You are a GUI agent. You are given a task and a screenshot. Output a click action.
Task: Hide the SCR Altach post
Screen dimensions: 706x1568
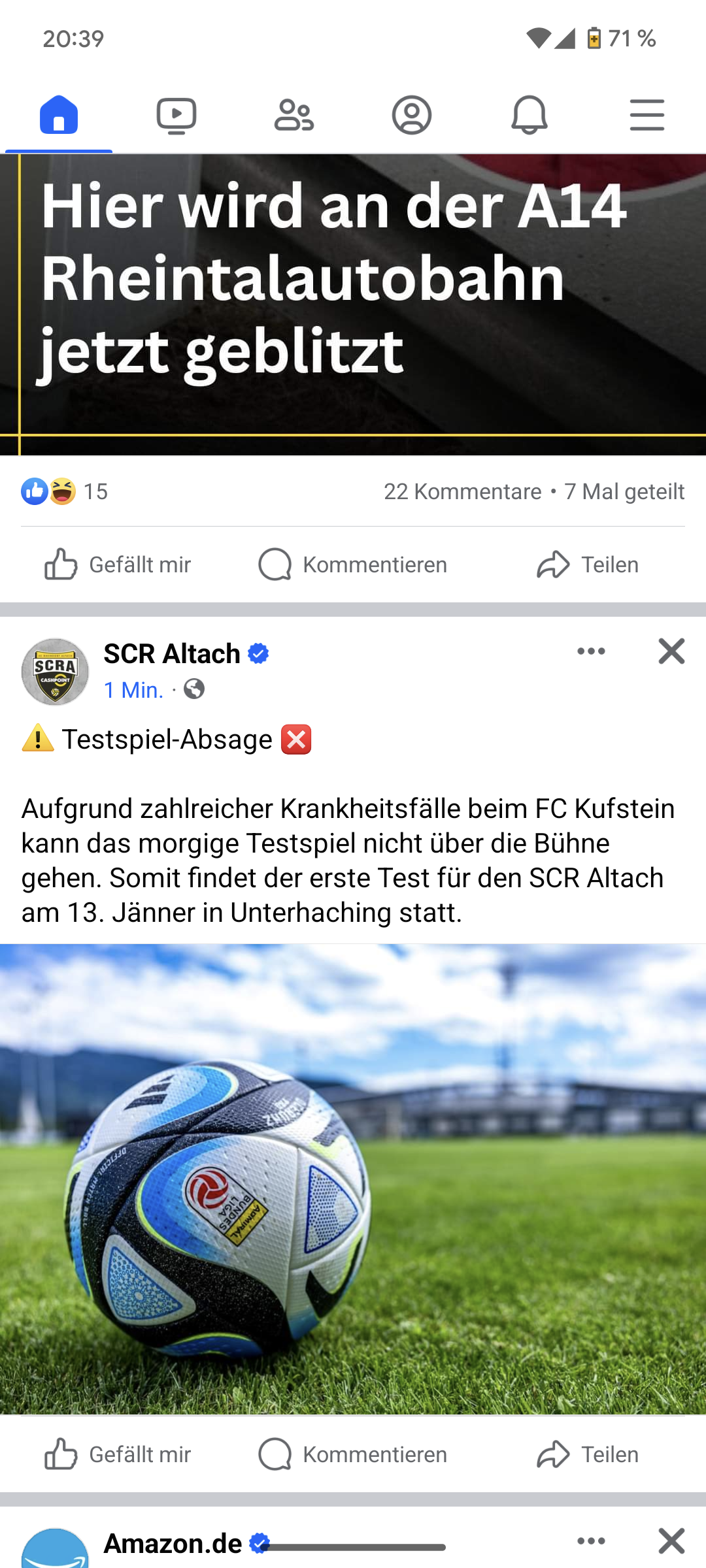click(671, 651)
